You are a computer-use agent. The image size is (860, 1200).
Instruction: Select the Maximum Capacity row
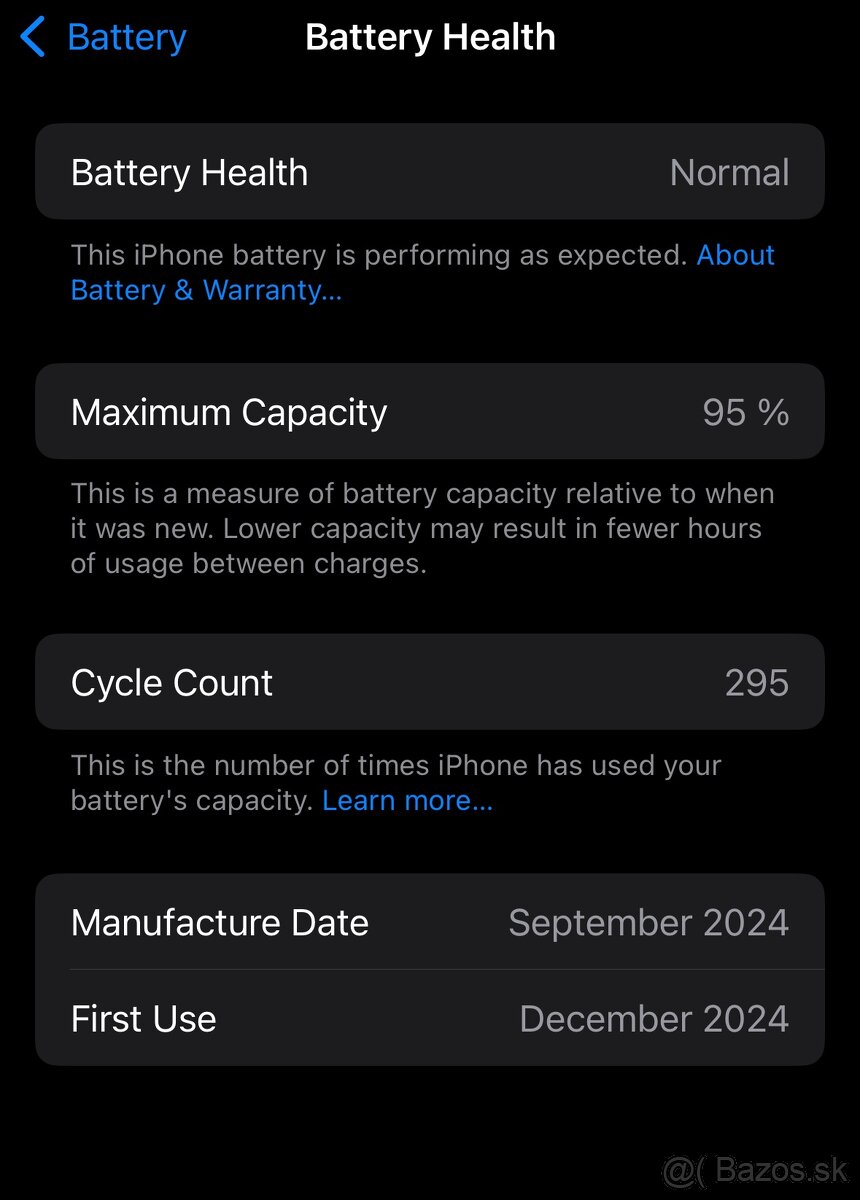[430, 411]
